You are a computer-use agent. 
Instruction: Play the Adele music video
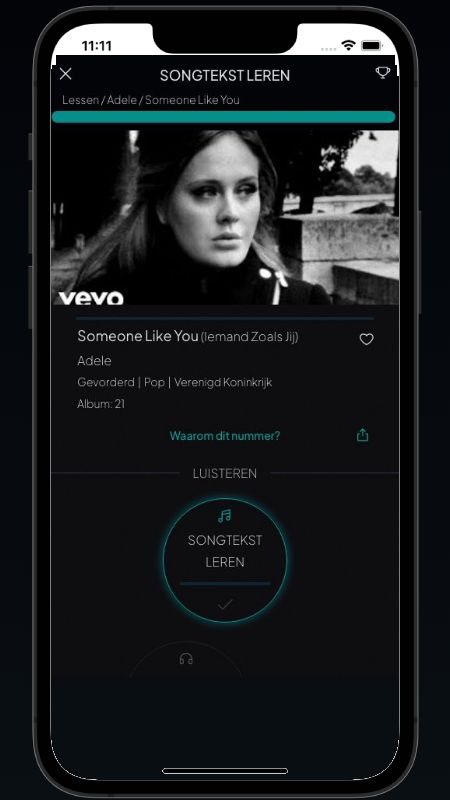pyautogui.click(x=225, y=217)
